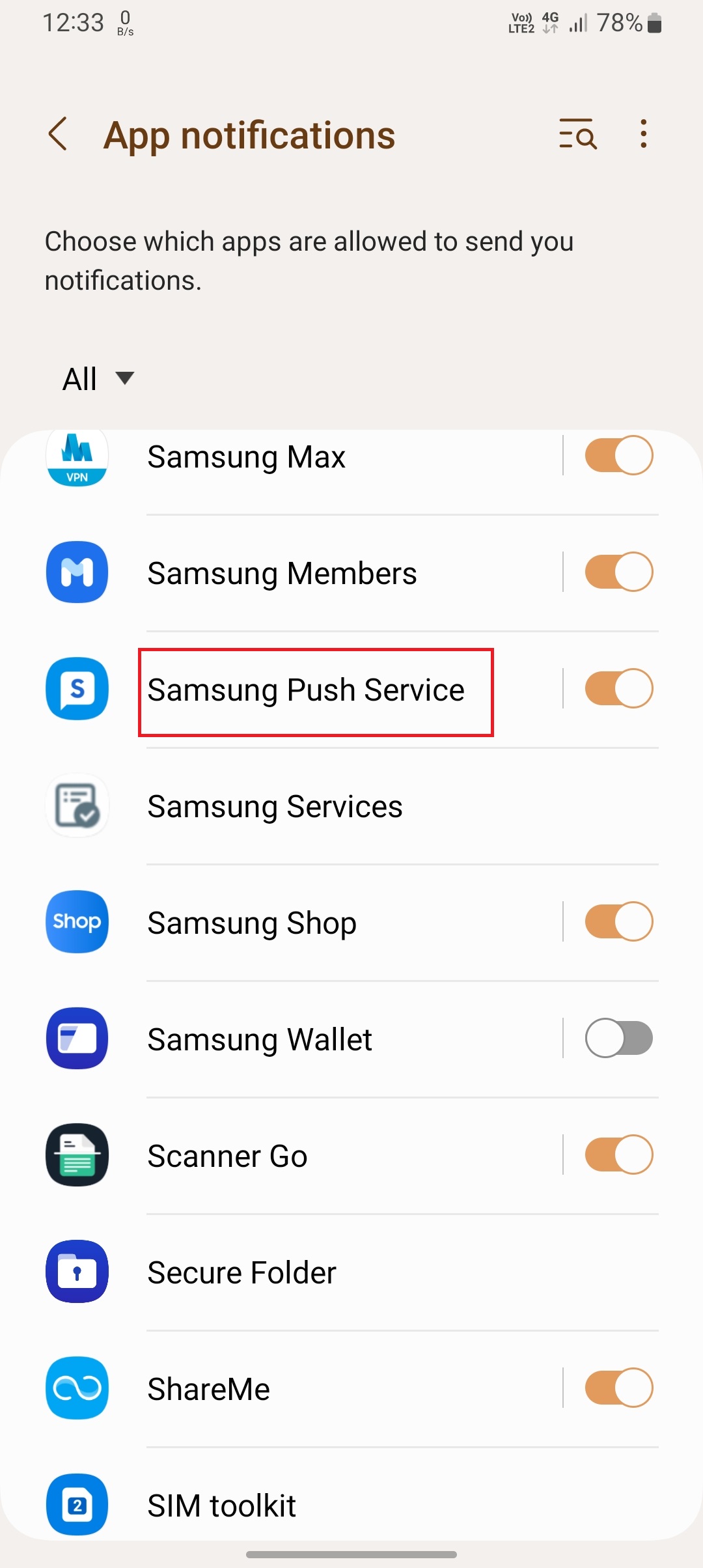The image size is (703, 1568).
Task: Open the Samsung Services row
Action: pos(275,807)
